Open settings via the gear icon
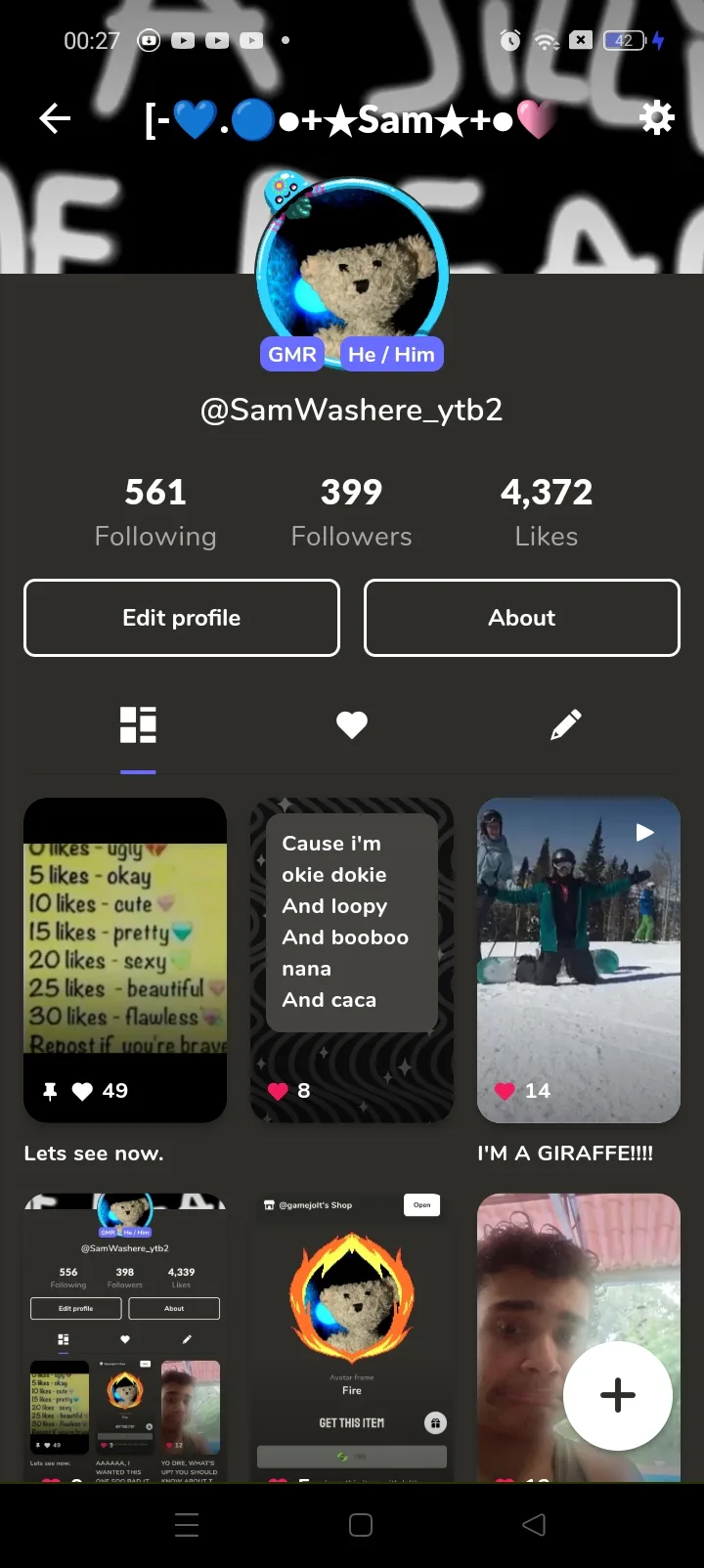The height and width of the screenshot is (1568, 704). (656, 118)
